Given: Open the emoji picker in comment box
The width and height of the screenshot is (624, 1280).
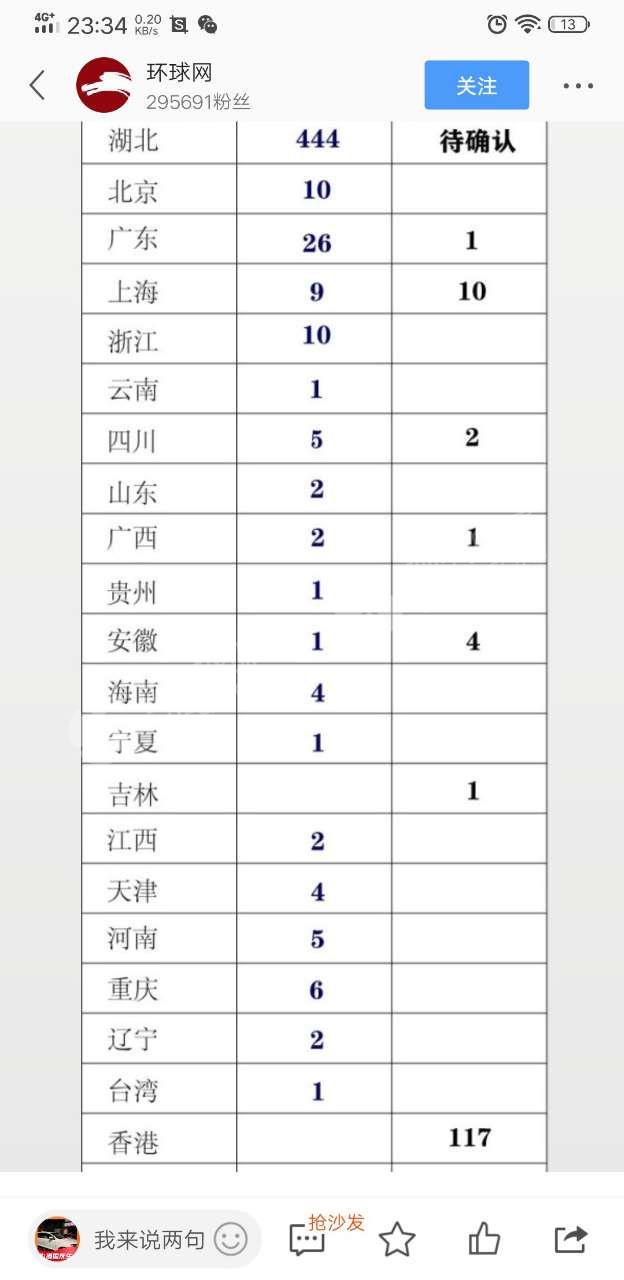Looking at the screenshot, I should [x=231, y=1240].
